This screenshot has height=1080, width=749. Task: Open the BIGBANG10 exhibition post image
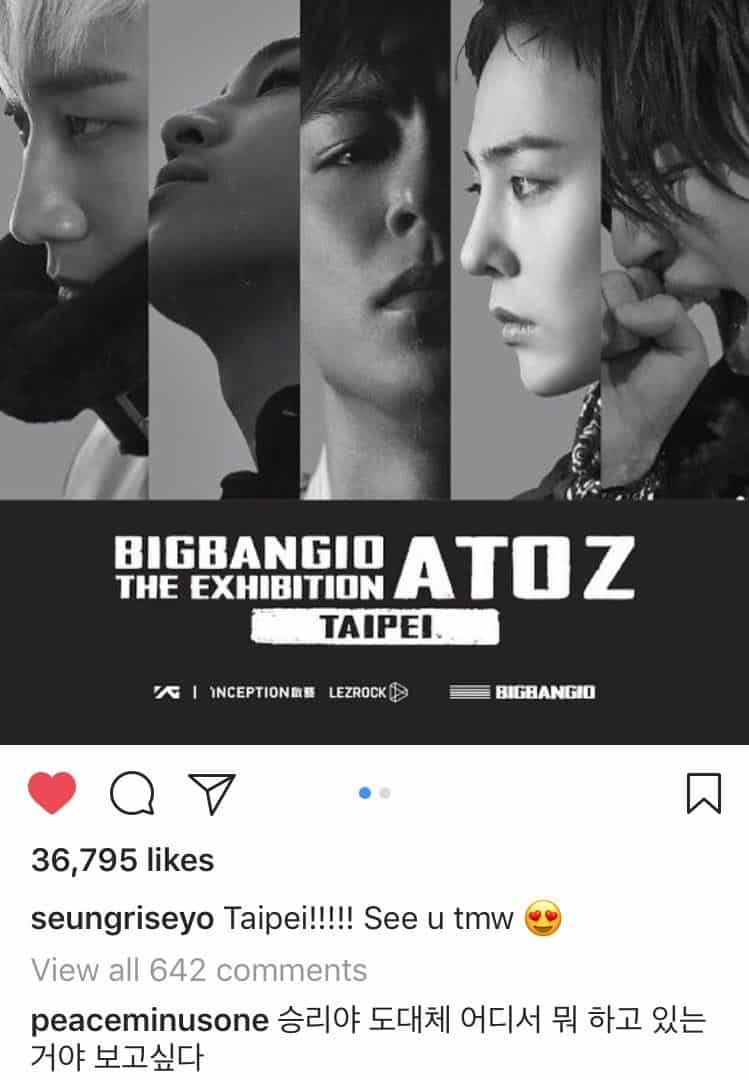click(x=374, y=370)
